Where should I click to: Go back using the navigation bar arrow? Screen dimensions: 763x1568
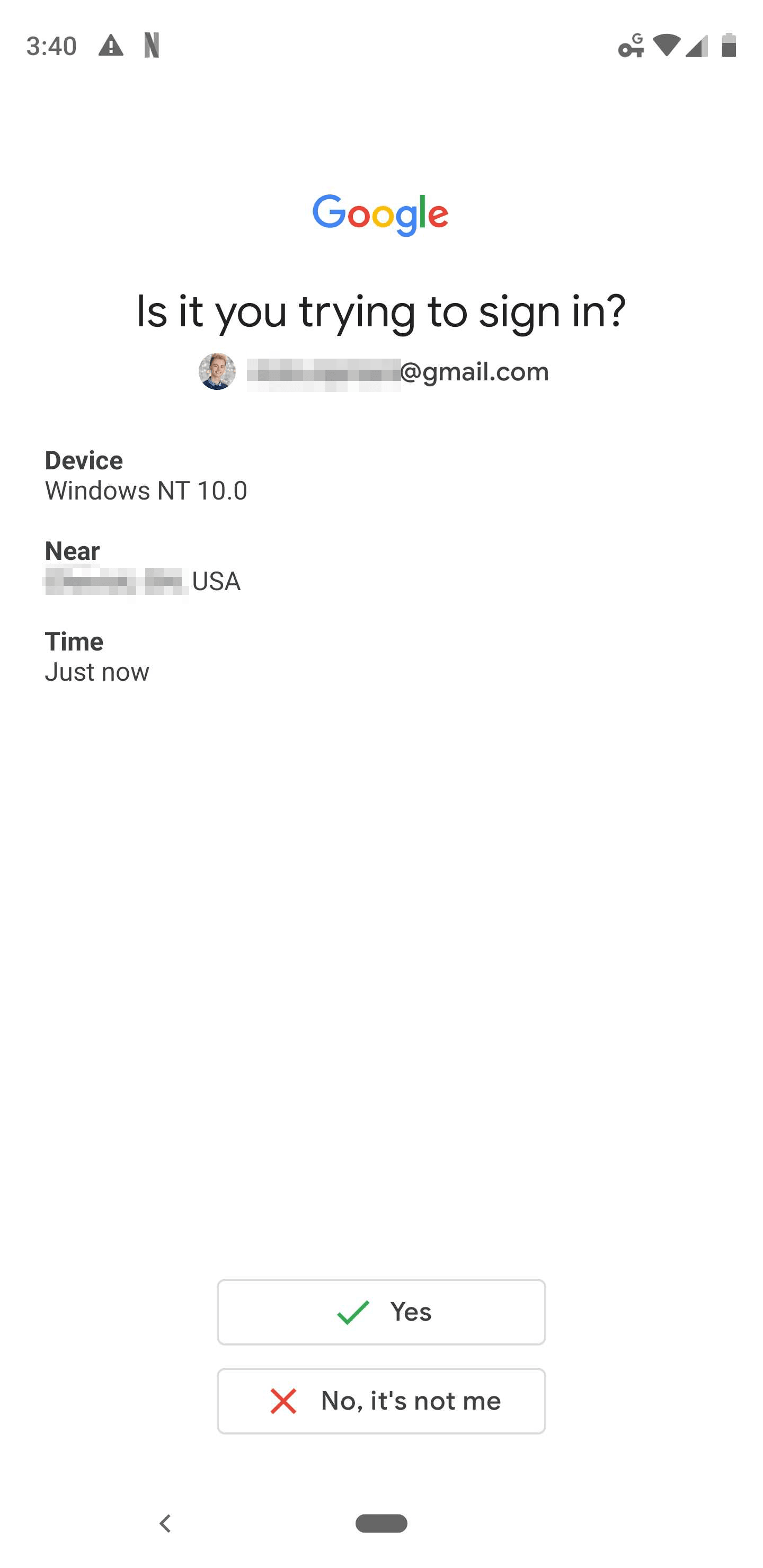(165, 1523)
